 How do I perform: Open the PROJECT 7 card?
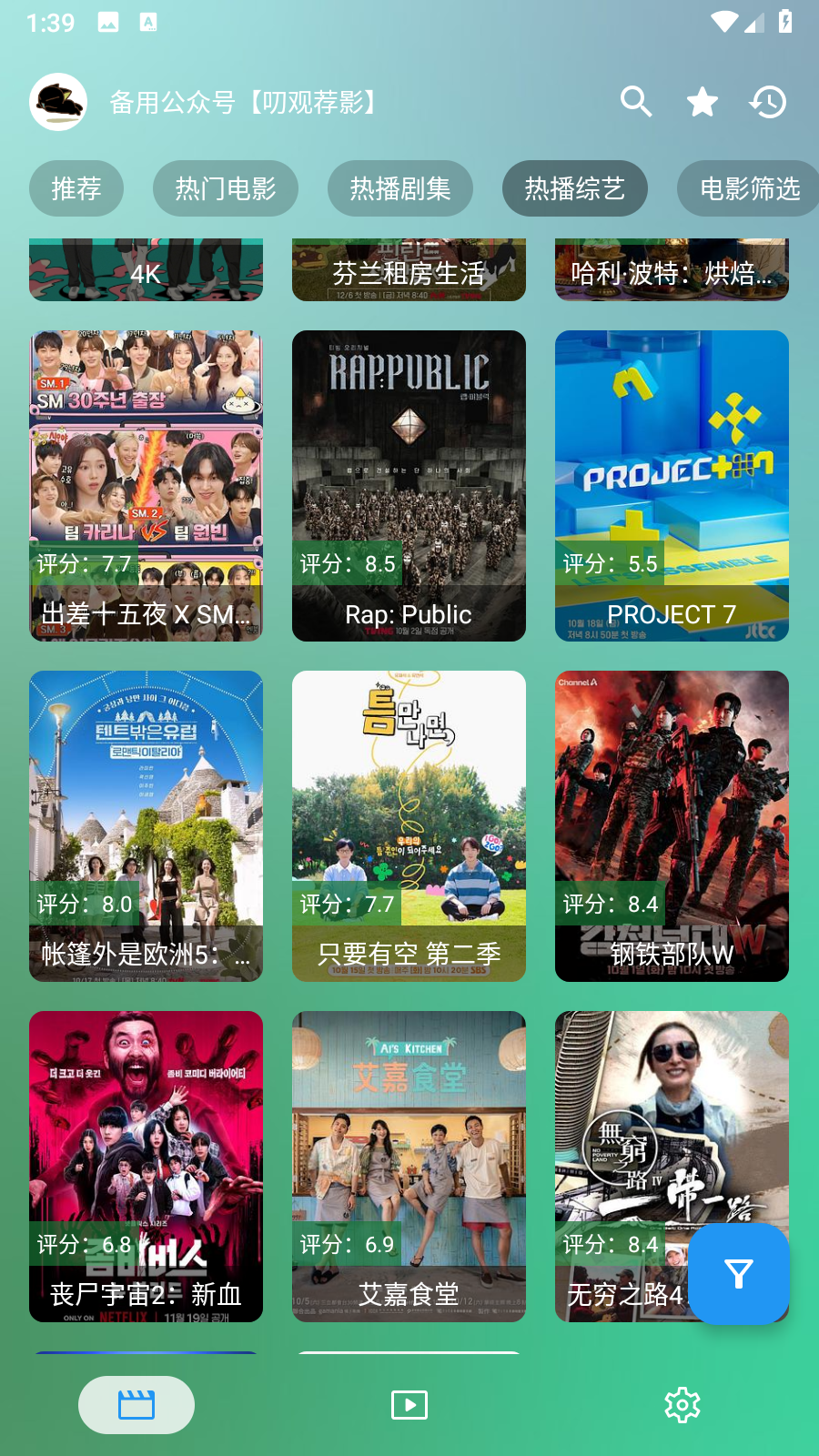672,486
